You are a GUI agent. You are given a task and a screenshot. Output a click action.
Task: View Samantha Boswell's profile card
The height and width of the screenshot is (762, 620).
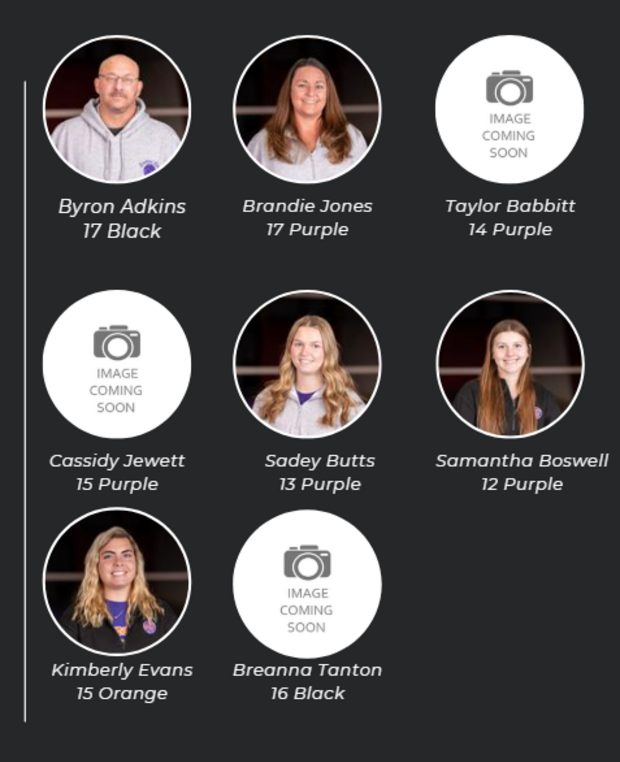tap(510, 364)
